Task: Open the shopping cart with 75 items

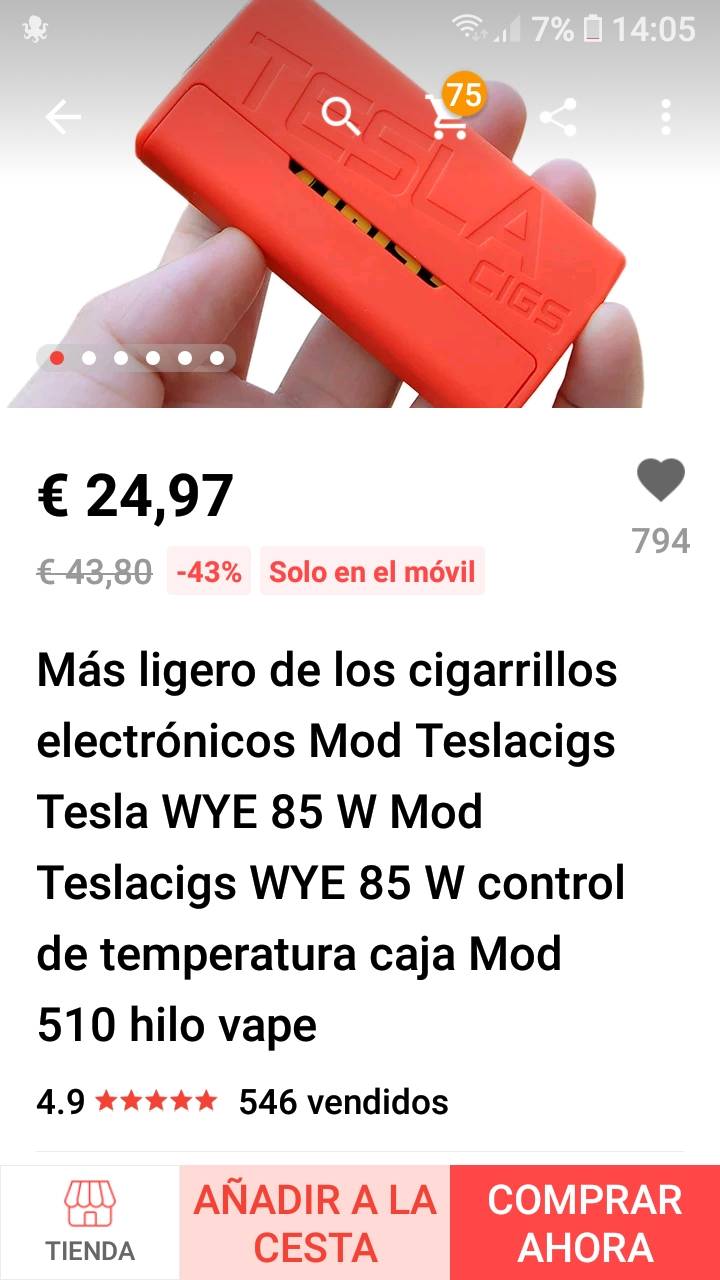Action: coord(450,116)
